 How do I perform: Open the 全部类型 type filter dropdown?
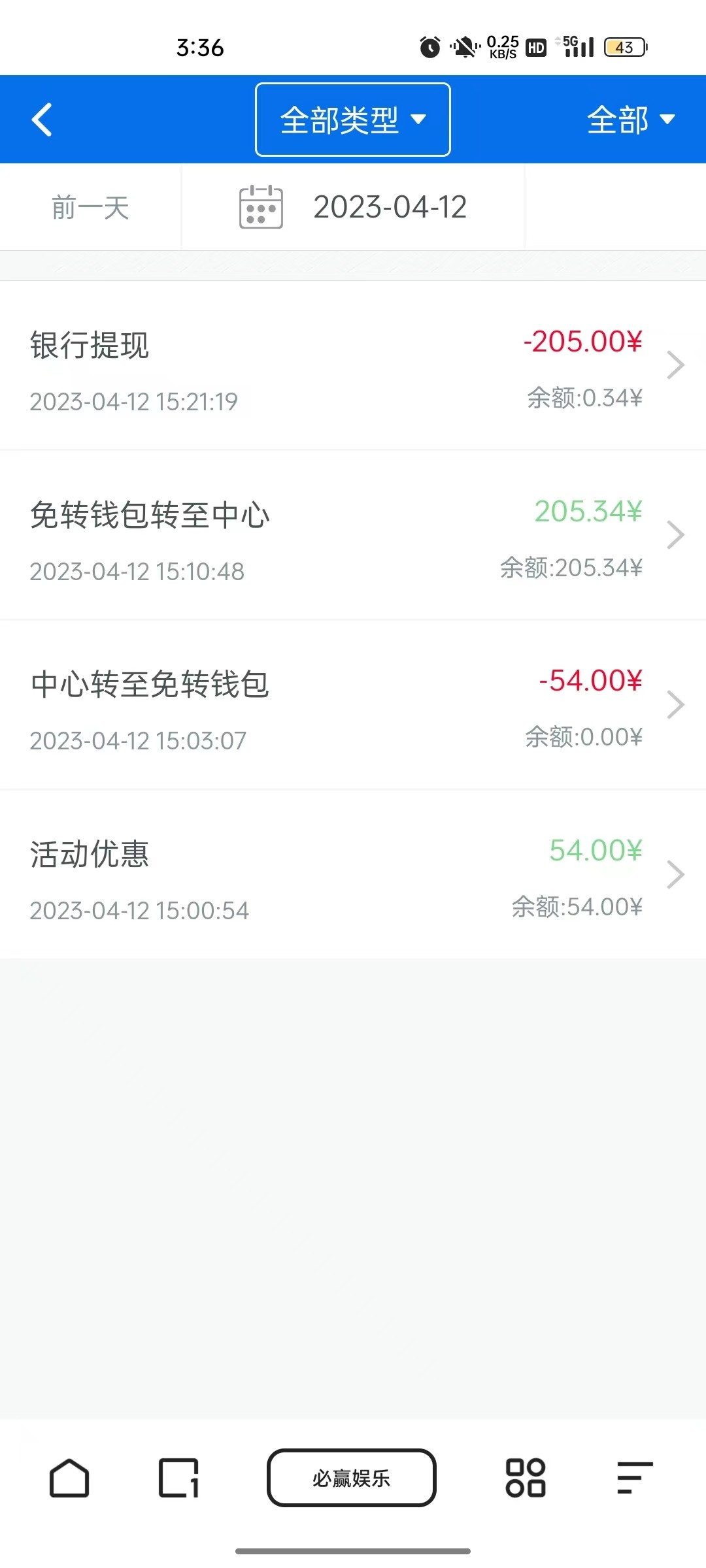pos(352,119)
